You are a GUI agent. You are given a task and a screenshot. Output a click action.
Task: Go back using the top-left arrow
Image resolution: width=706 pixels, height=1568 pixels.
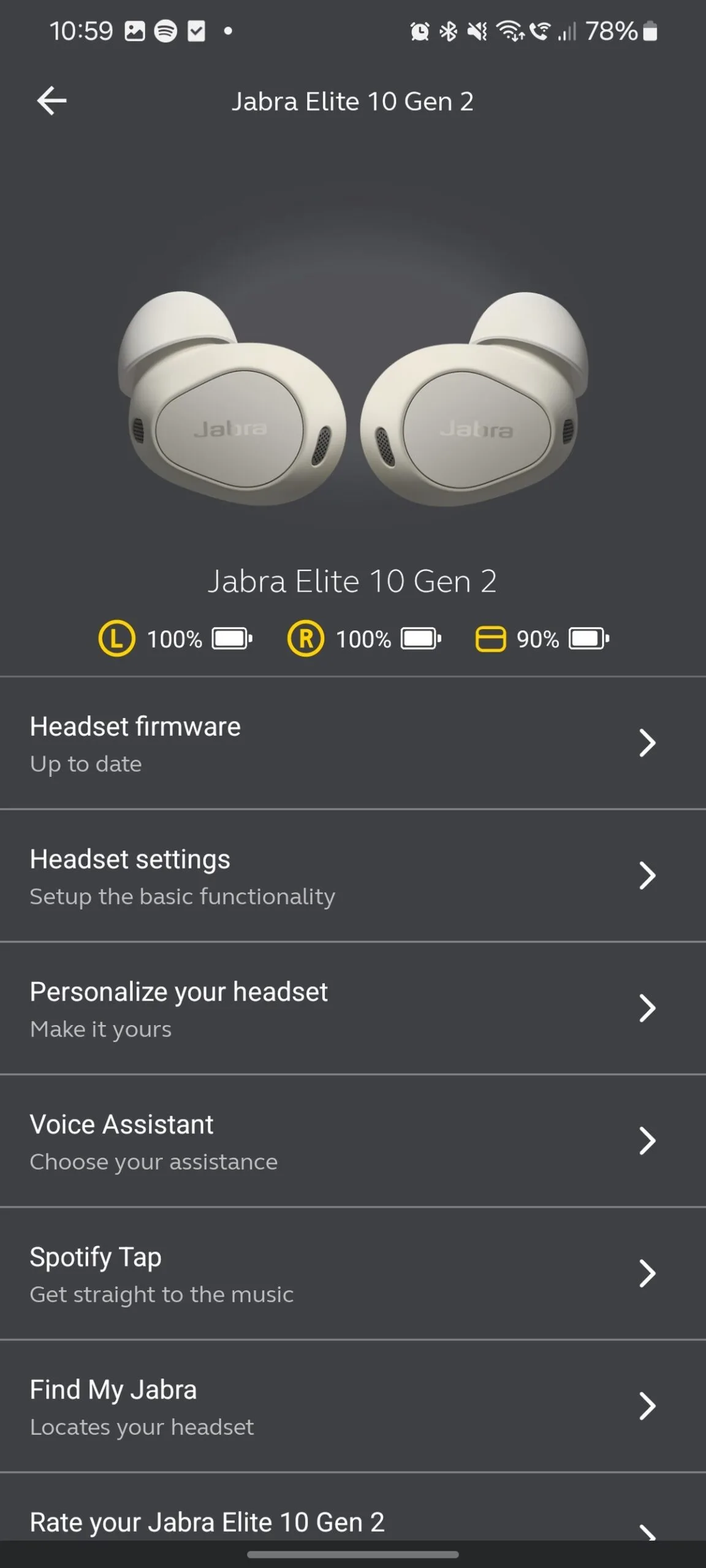(x=51, y=101)
